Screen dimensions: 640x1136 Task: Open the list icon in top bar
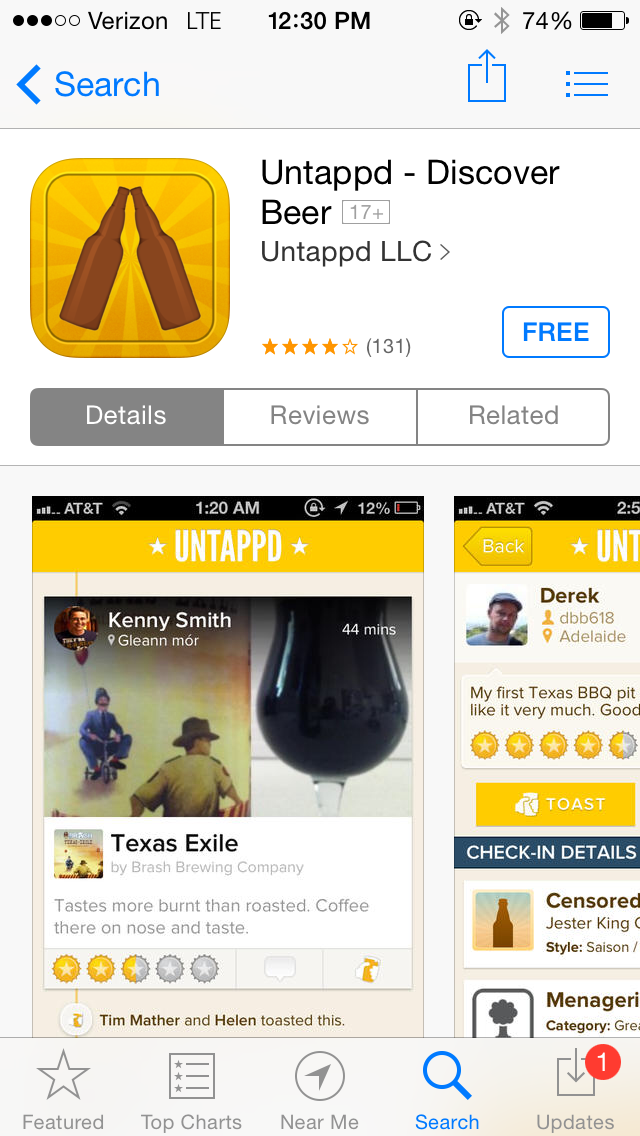pyautogui.click(x=586, y=85)
